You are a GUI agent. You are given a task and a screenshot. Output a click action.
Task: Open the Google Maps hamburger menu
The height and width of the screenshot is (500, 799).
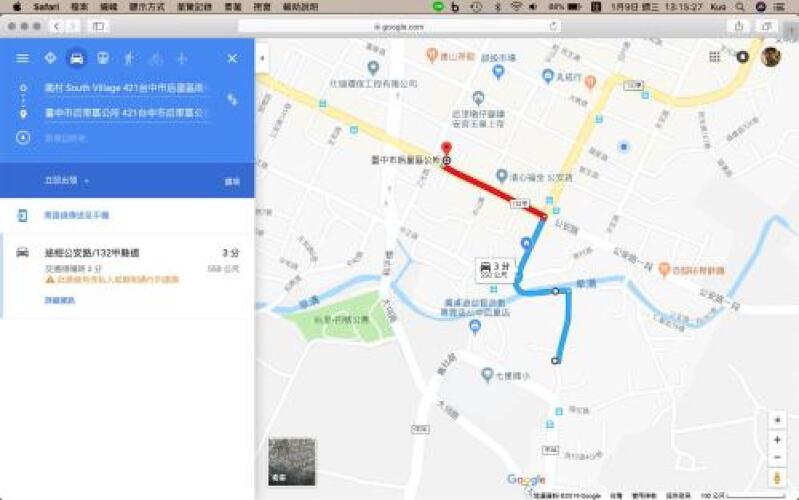[x=22, y=58]
